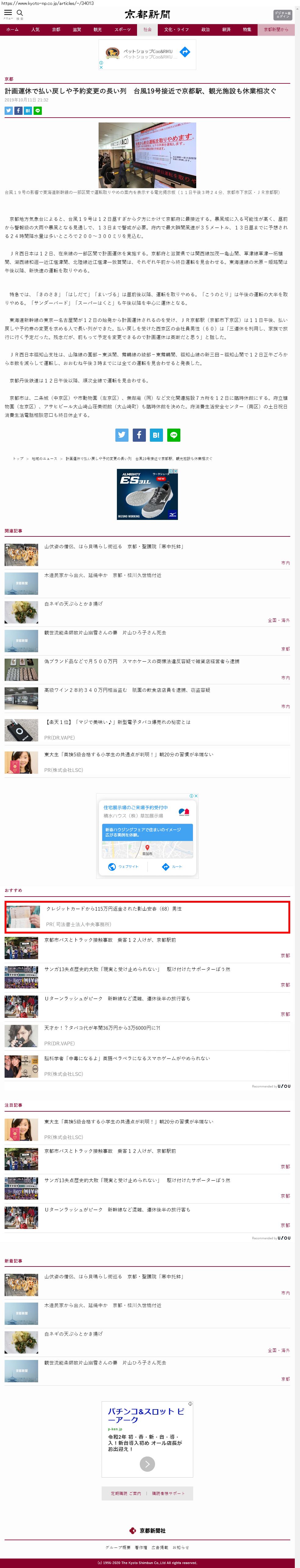Open 高級ワイン２本約３４０万円相当盗む article
The image size is (300, 1568).
[x=127, y=690]
